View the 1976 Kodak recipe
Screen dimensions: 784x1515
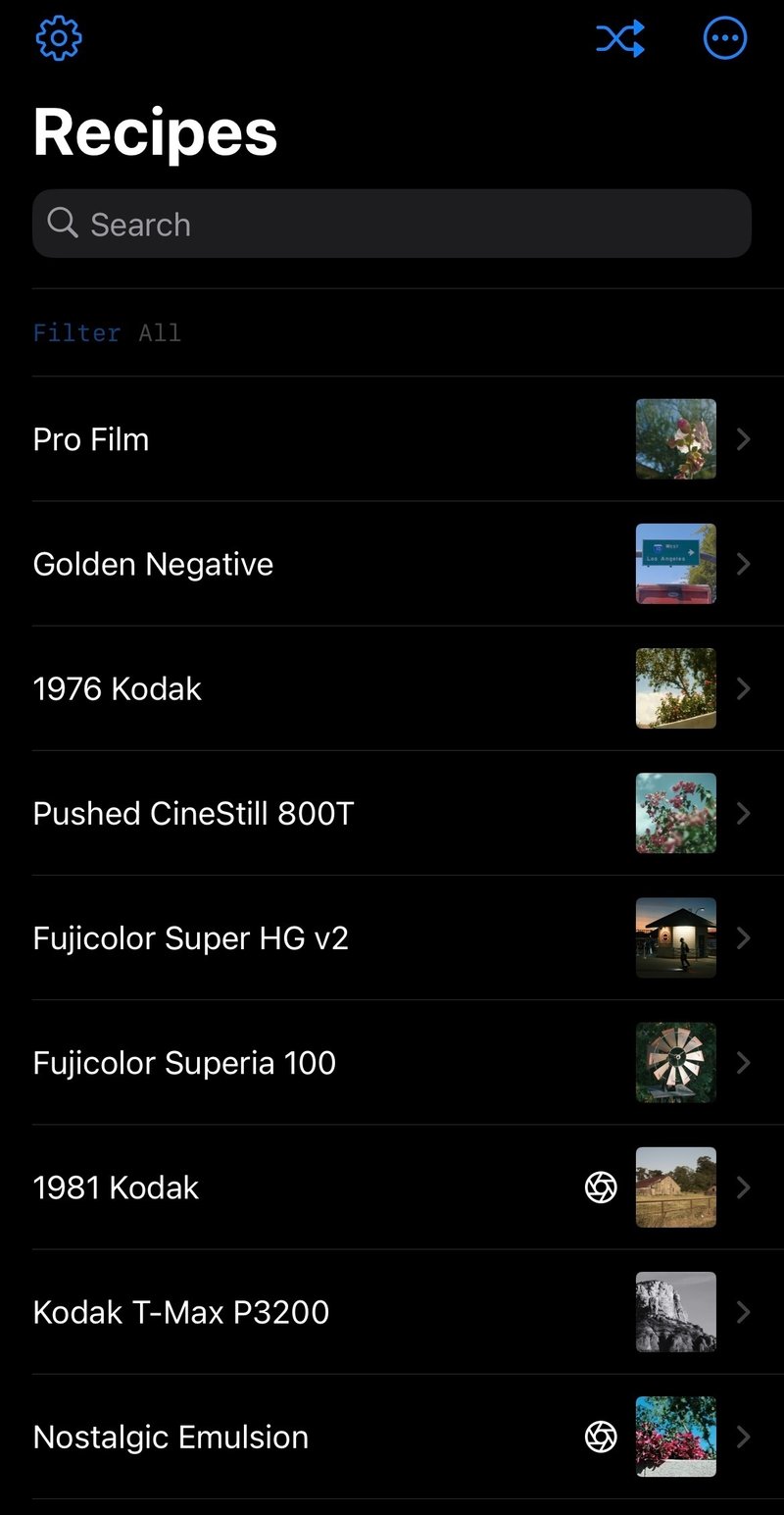pyautogui.click(x=392, y=688)
